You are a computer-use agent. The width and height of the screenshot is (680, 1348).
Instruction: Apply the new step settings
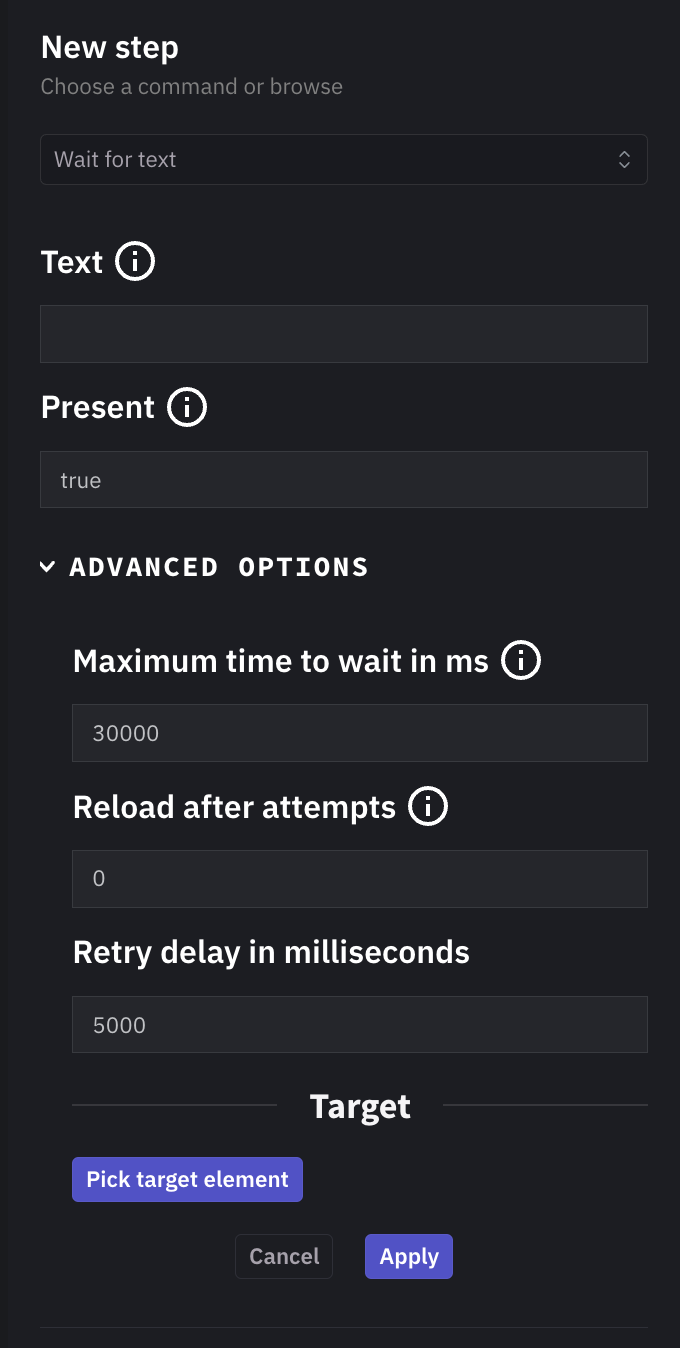[x=409, y=1257]
